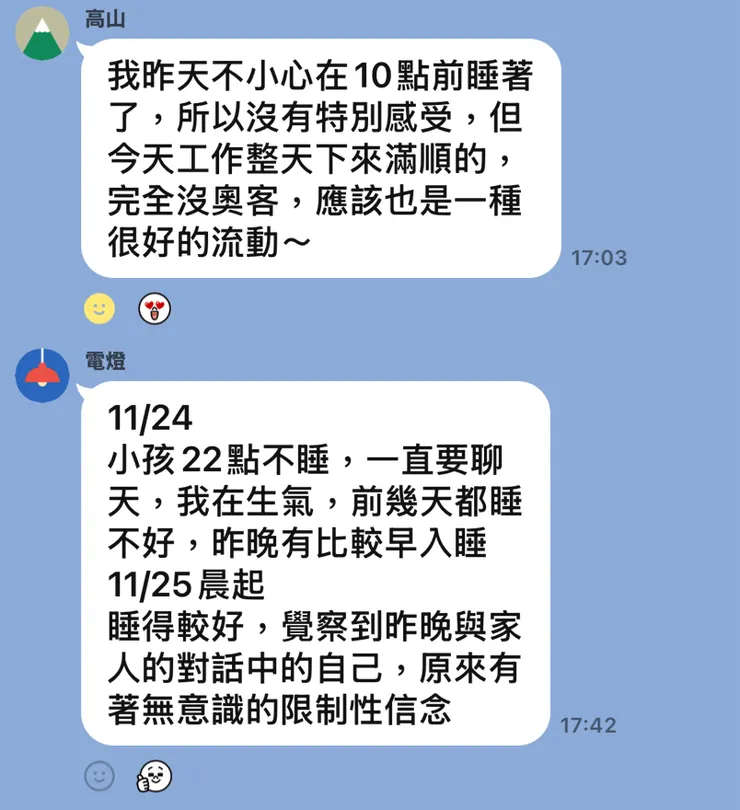Click the timestamp 17:03

pyautogui.click(x=601, y=258)
